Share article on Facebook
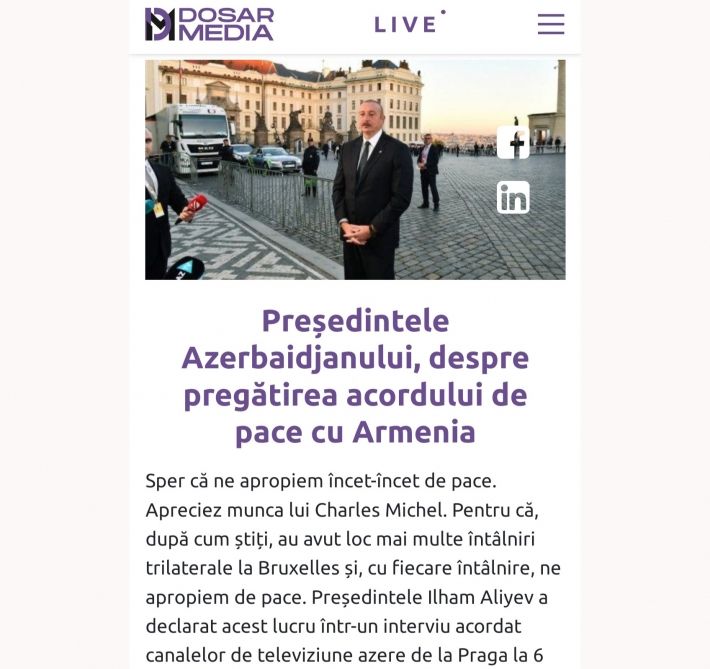 pos(513,142)
